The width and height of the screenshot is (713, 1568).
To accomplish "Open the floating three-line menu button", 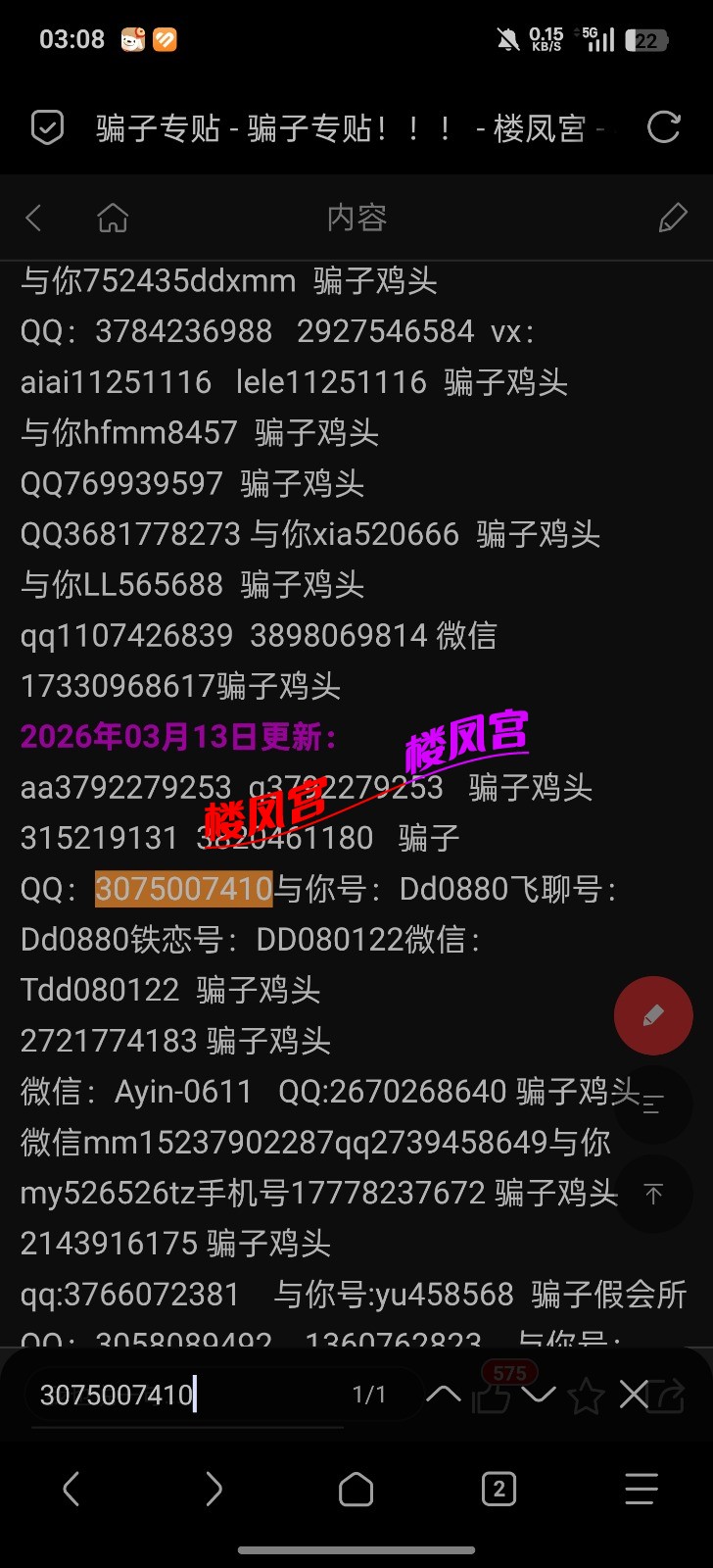I will click(653, 1104).
